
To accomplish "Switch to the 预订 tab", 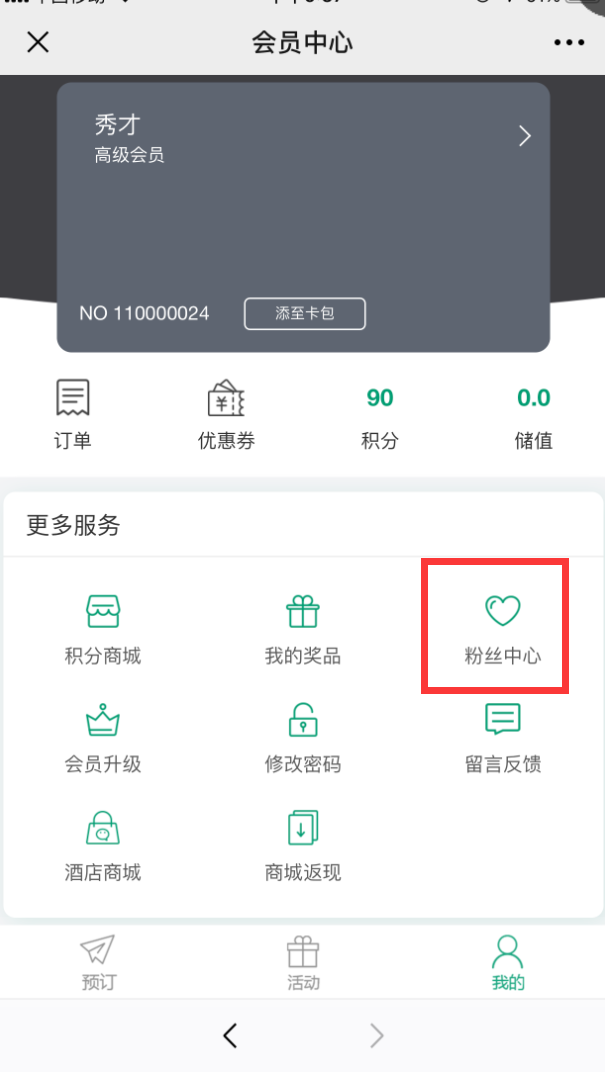I will point(98,962).
